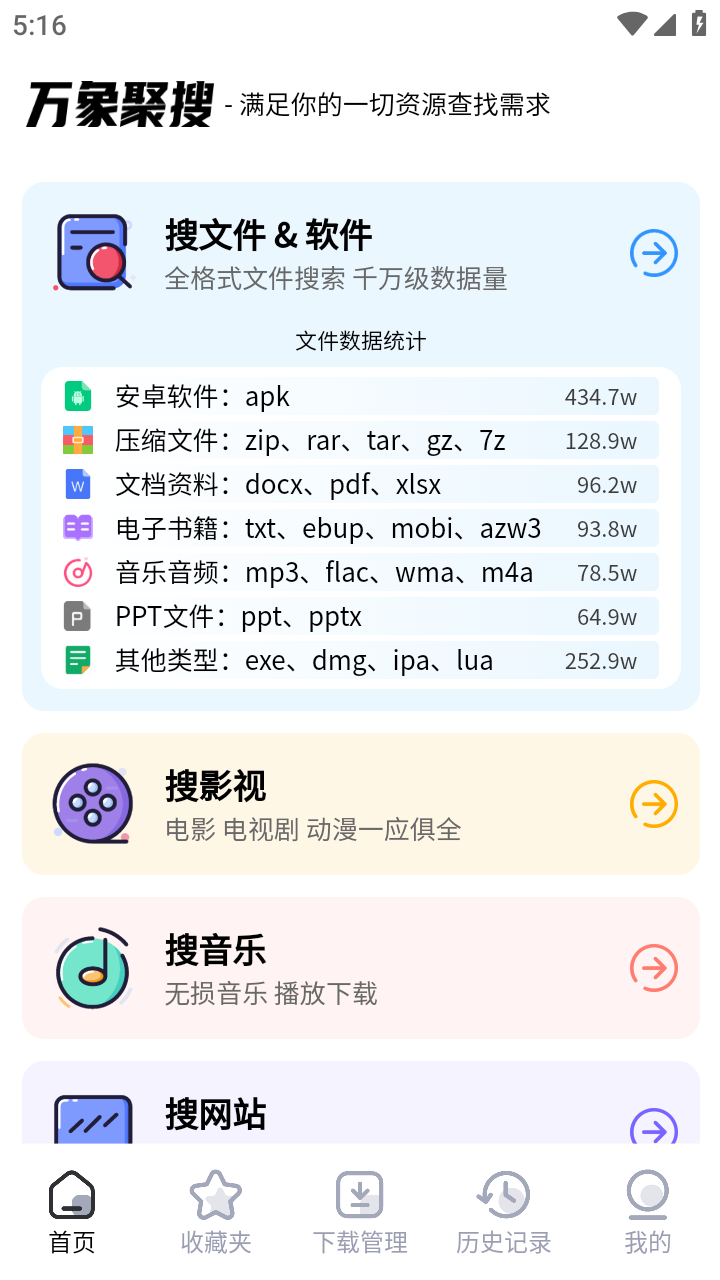Select the 文档资料 docx pdf row

tap(360, 484)
